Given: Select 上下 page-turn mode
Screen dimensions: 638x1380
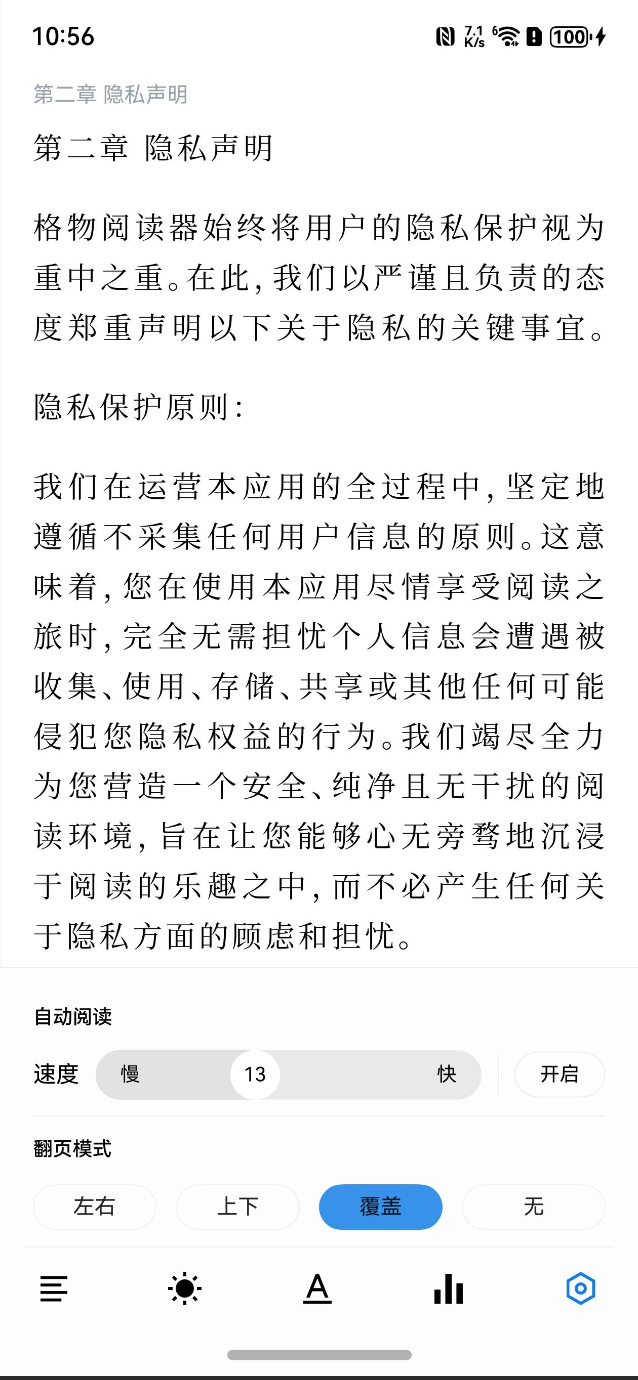Looking at the screenshot, I should click(x=238, y=1207).
